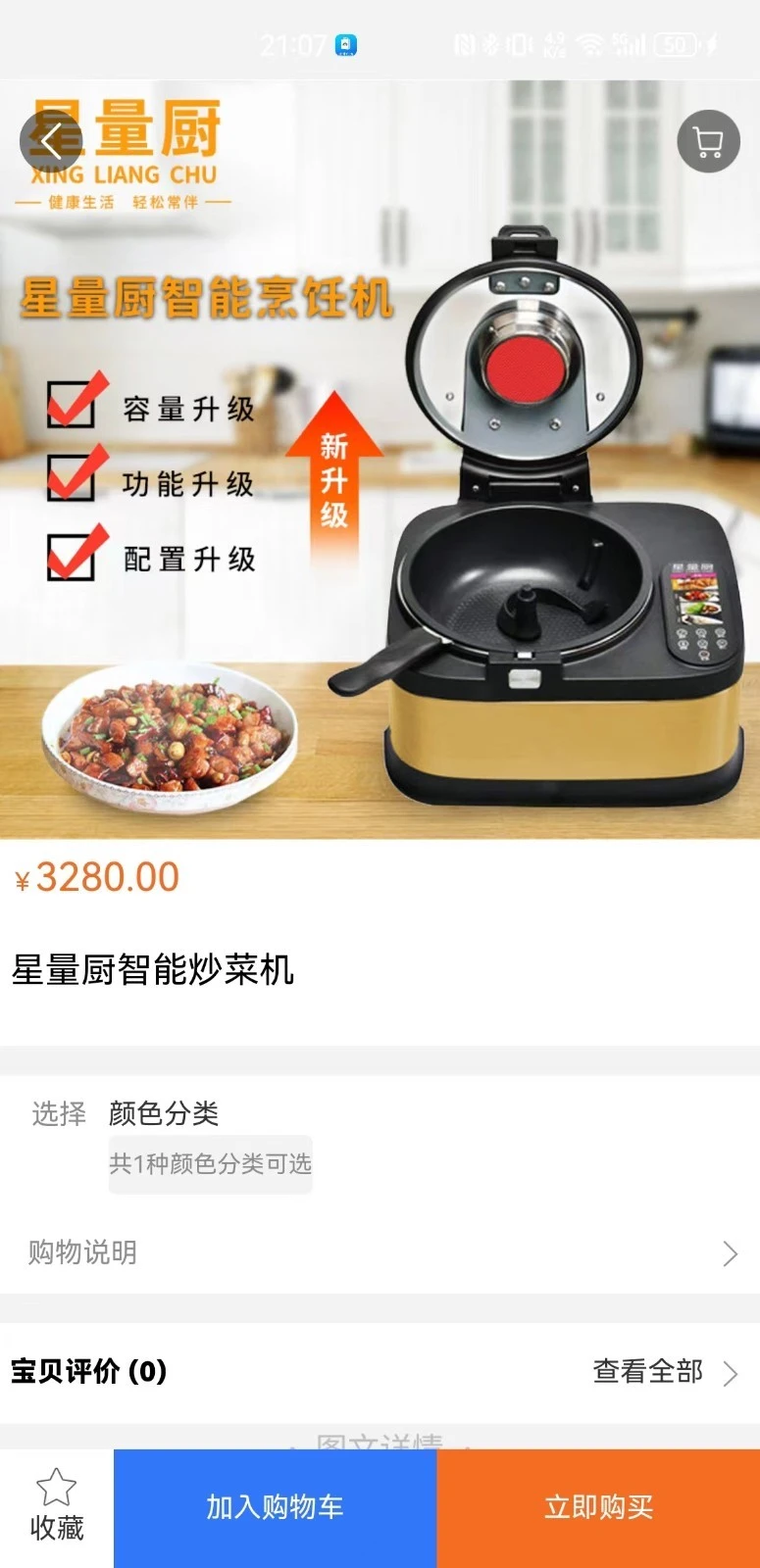Expand the reviews chevron next to 查看全部
Viewport: 760px width, 1568px height.
(x=730, y=1373)
